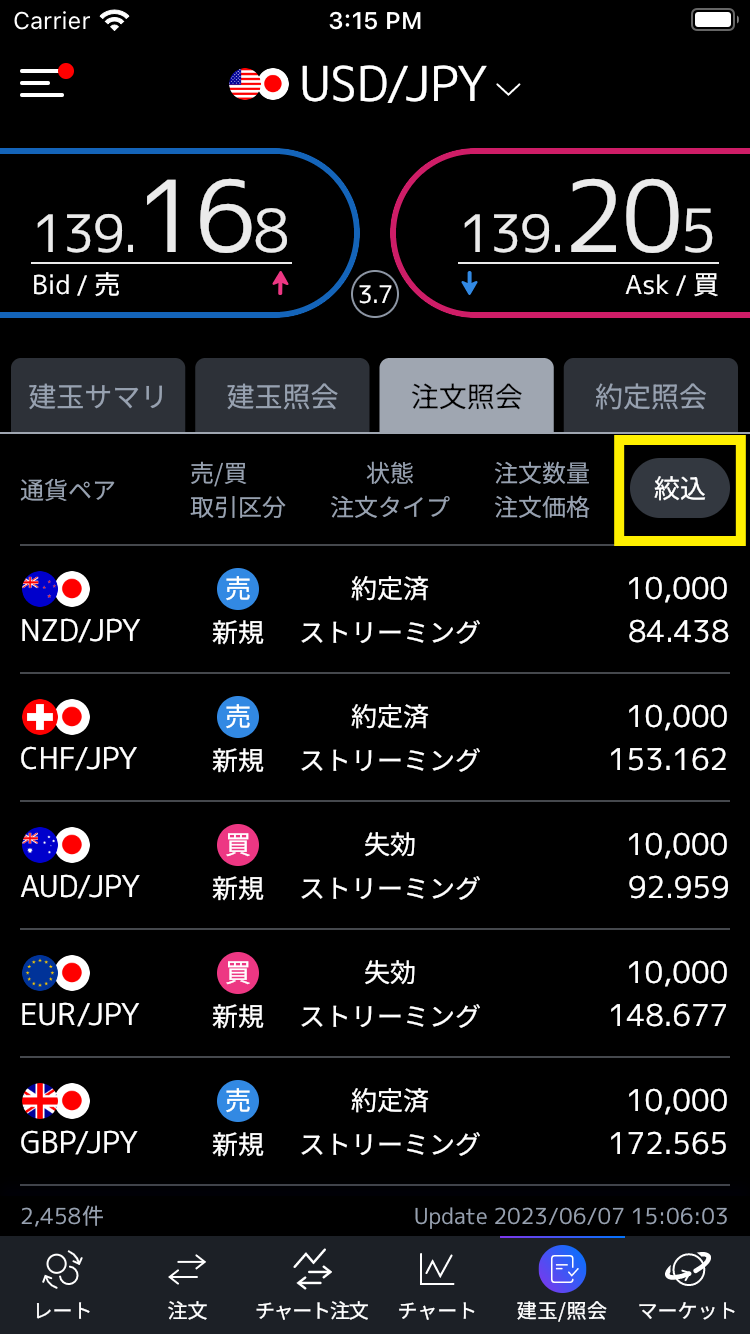Open the チャート注文 tab
The image size is (750, 1334).
click(312, 1285)
